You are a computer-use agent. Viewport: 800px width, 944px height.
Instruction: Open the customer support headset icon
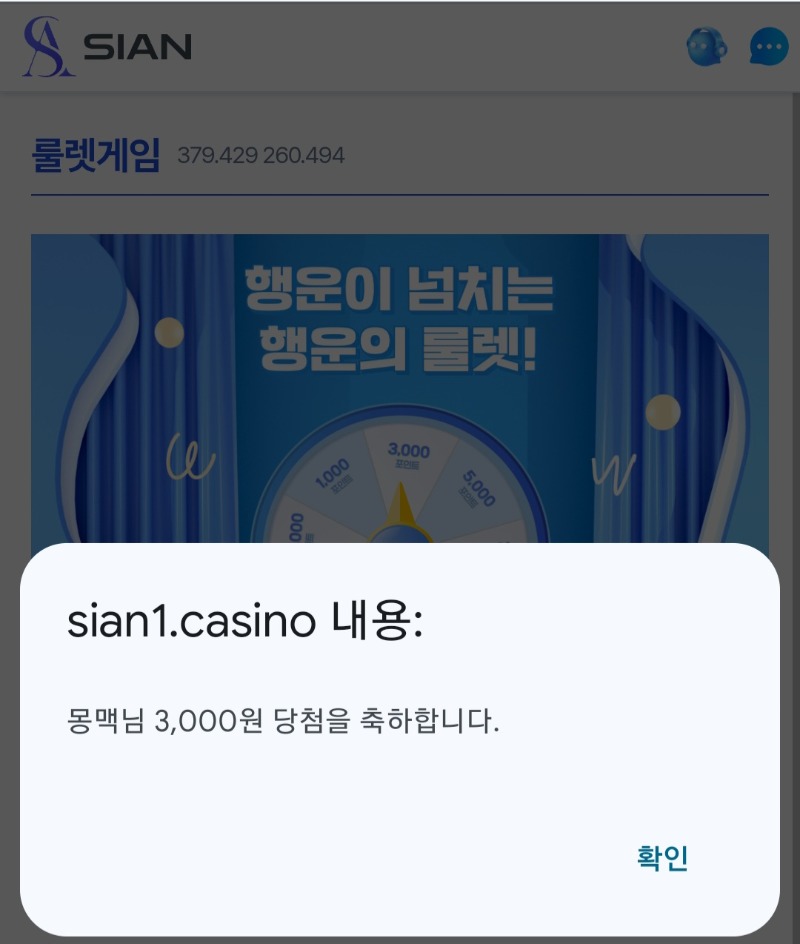706,47
